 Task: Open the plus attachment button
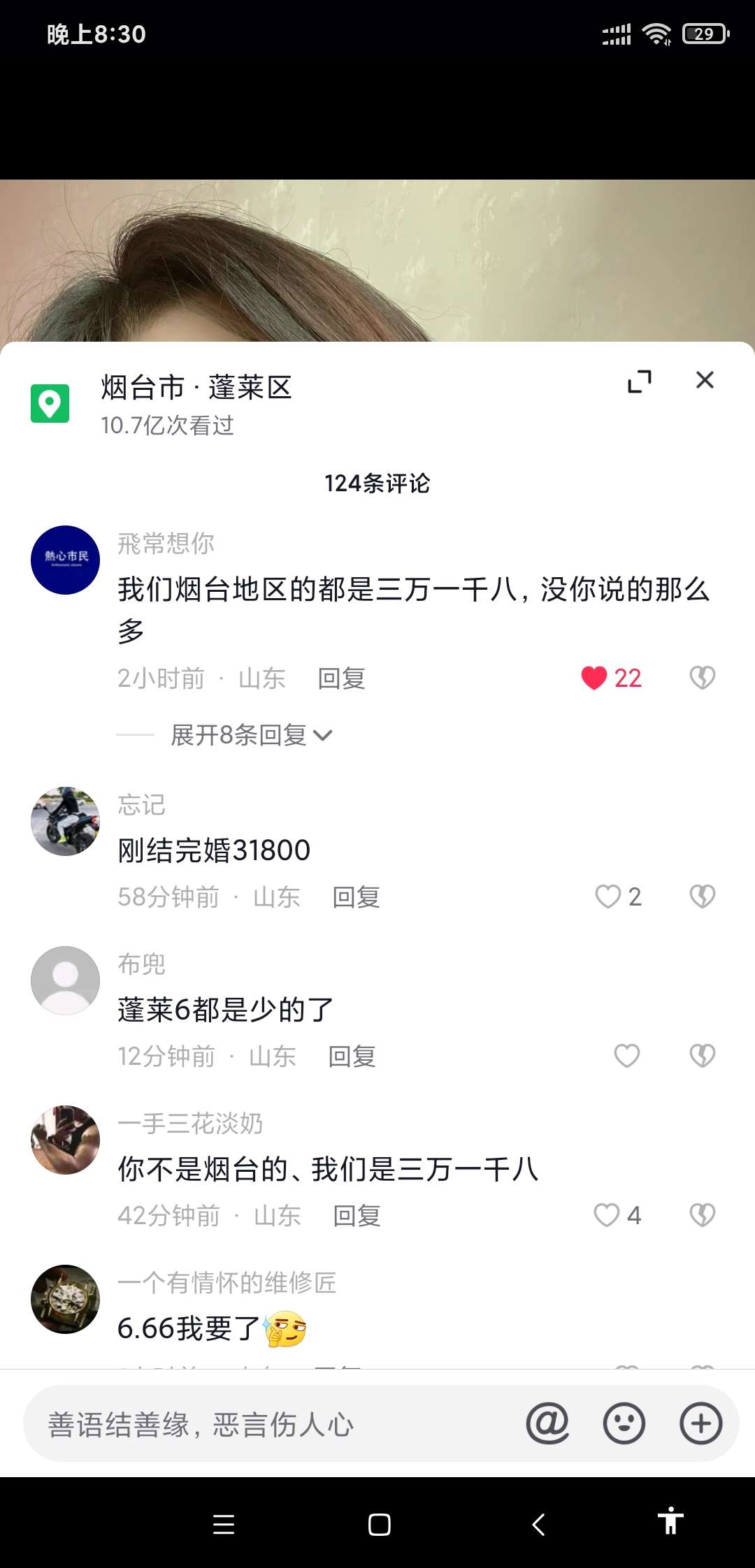[700, 1423]
